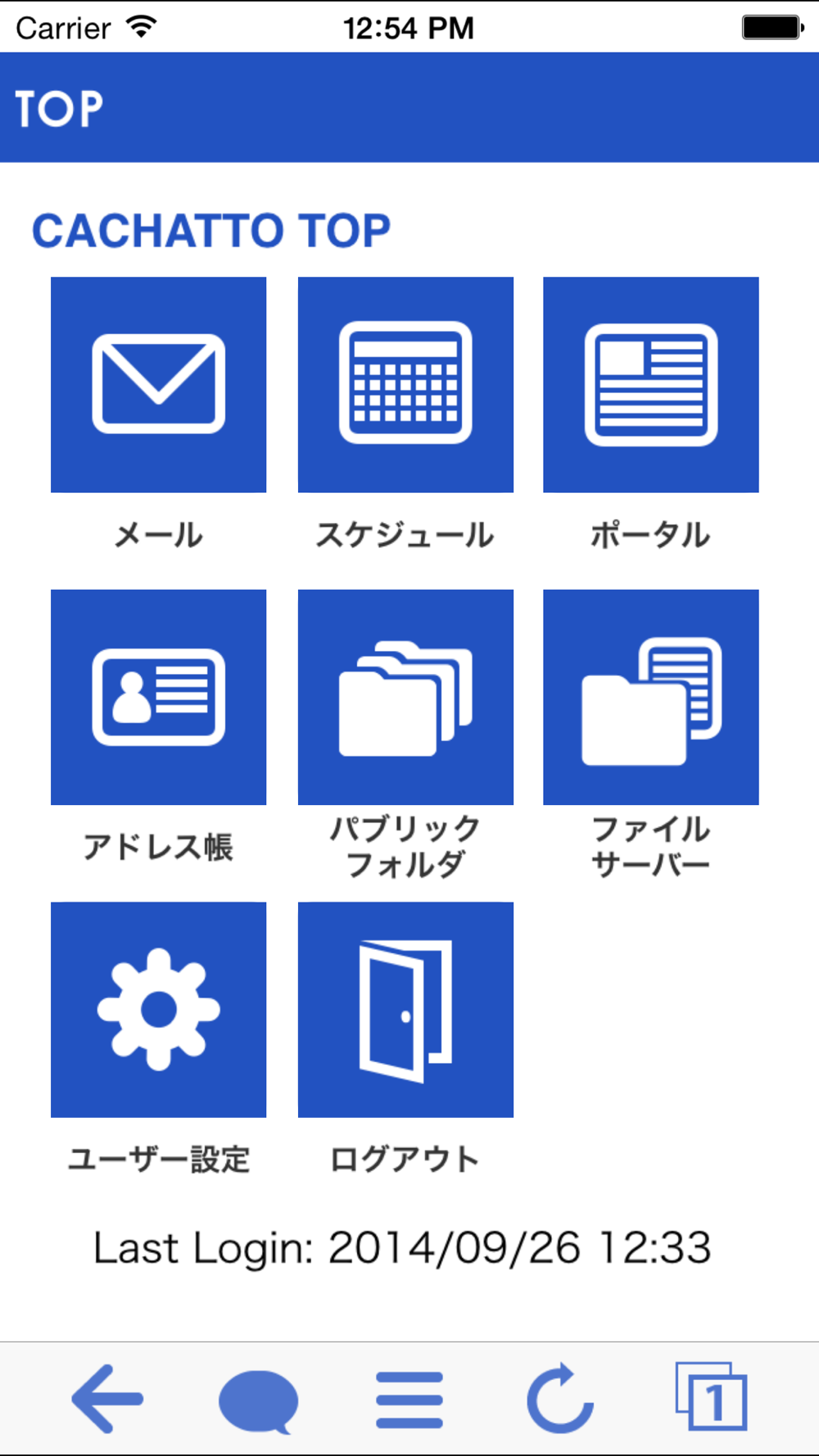Open the hamburger menu in bottom toolbar
This screenshot has height=1456, width=819.
(x=409, y=1400)
